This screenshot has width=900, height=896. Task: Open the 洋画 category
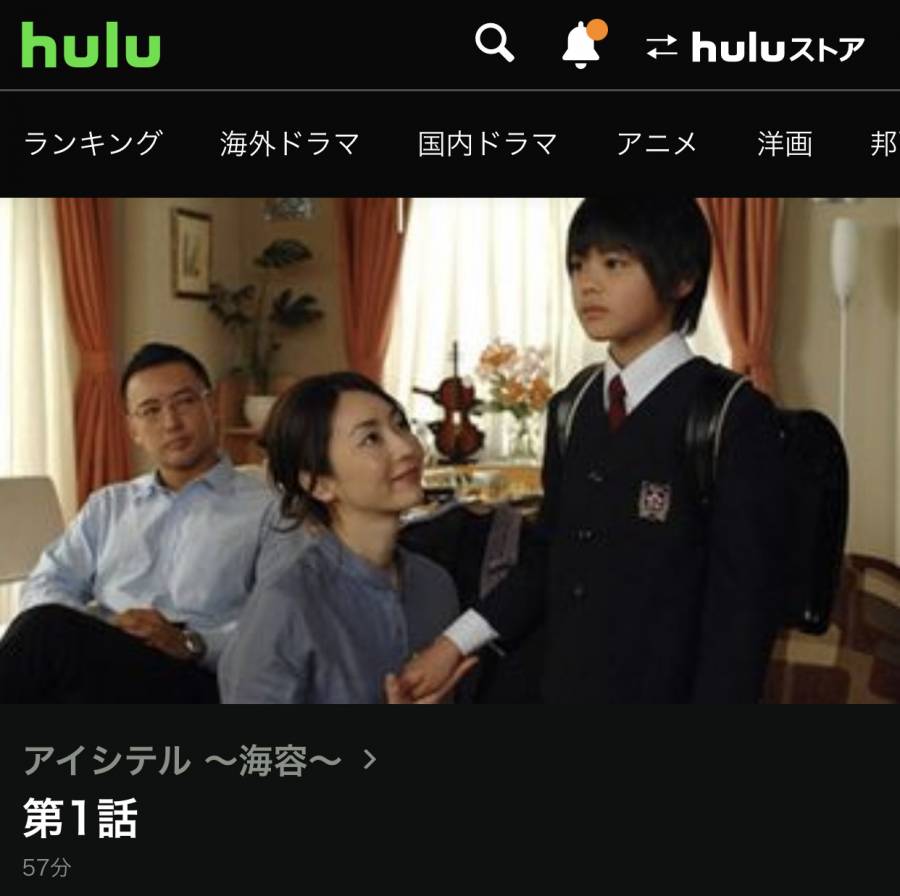[784, 144]
